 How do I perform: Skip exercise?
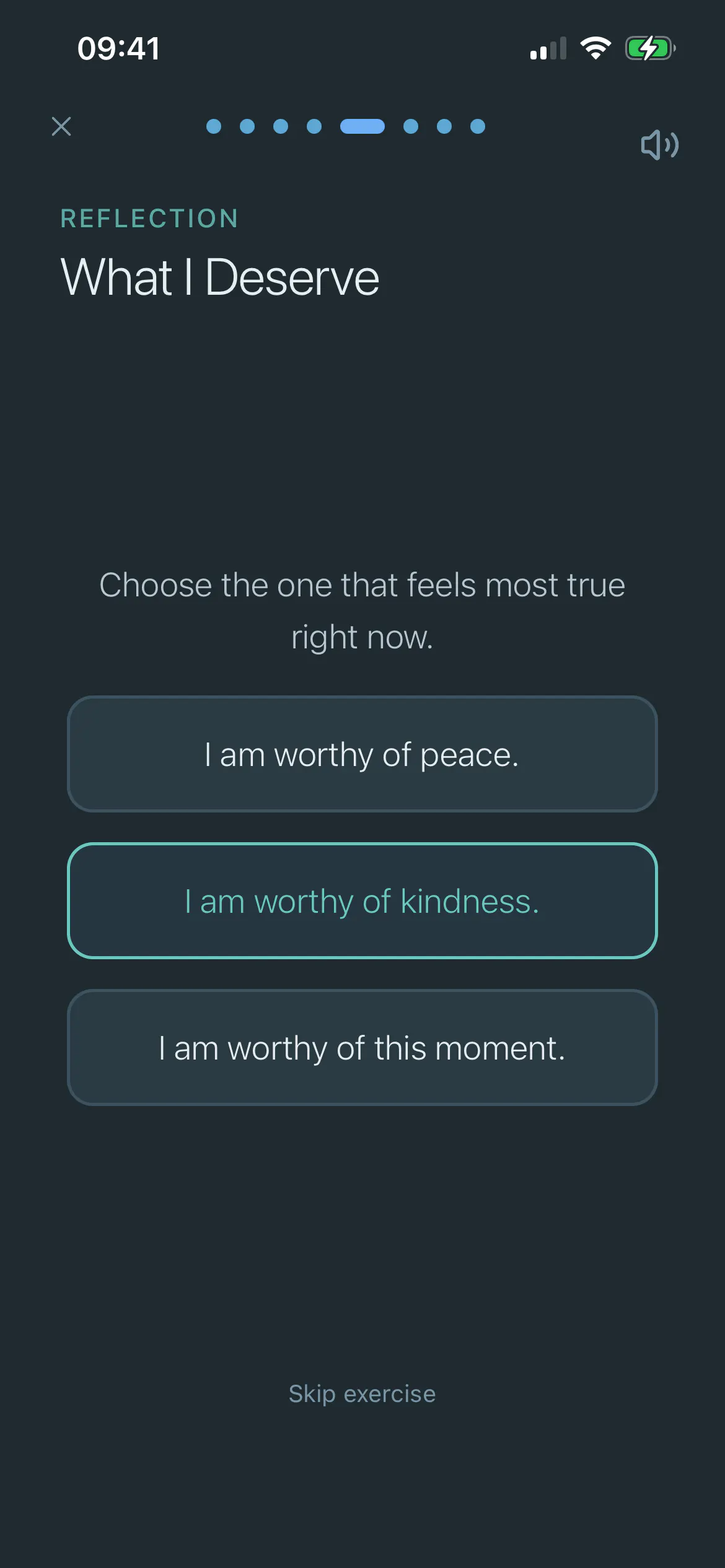[362, 1393]
